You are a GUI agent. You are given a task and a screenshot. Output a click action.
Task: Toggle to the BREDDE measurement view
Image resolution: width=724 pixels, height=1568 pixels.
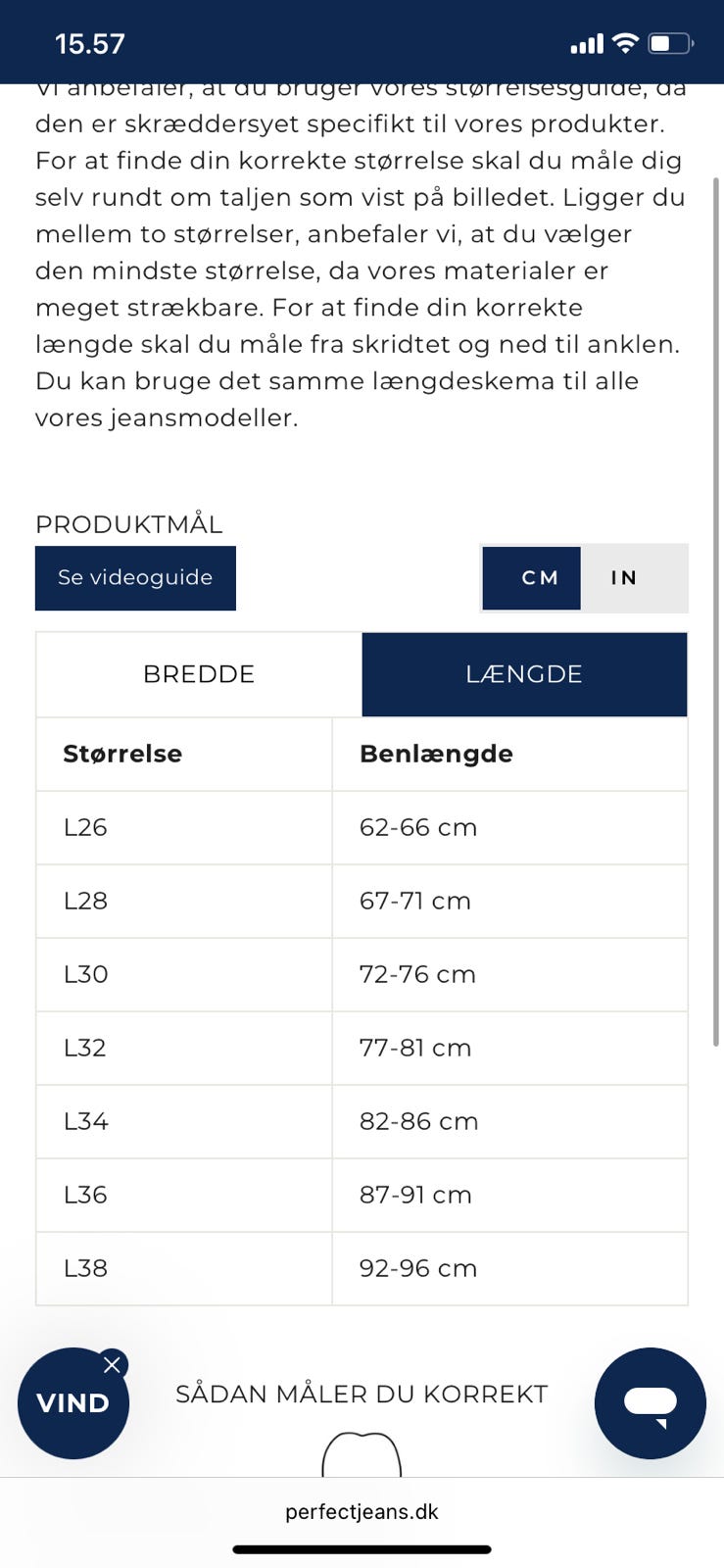[x=199, y=673]
